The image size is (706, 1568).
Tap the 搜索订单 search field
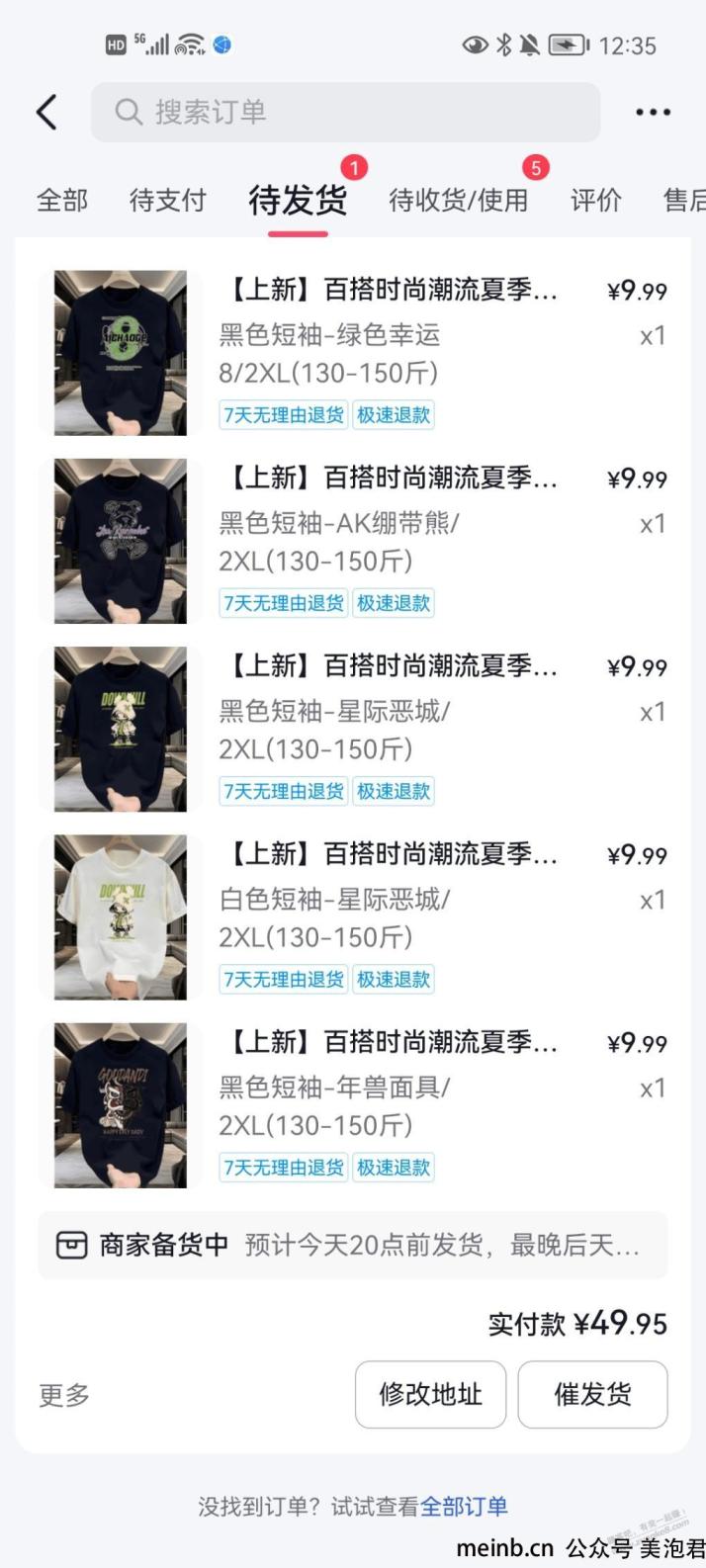pos(345,112)
